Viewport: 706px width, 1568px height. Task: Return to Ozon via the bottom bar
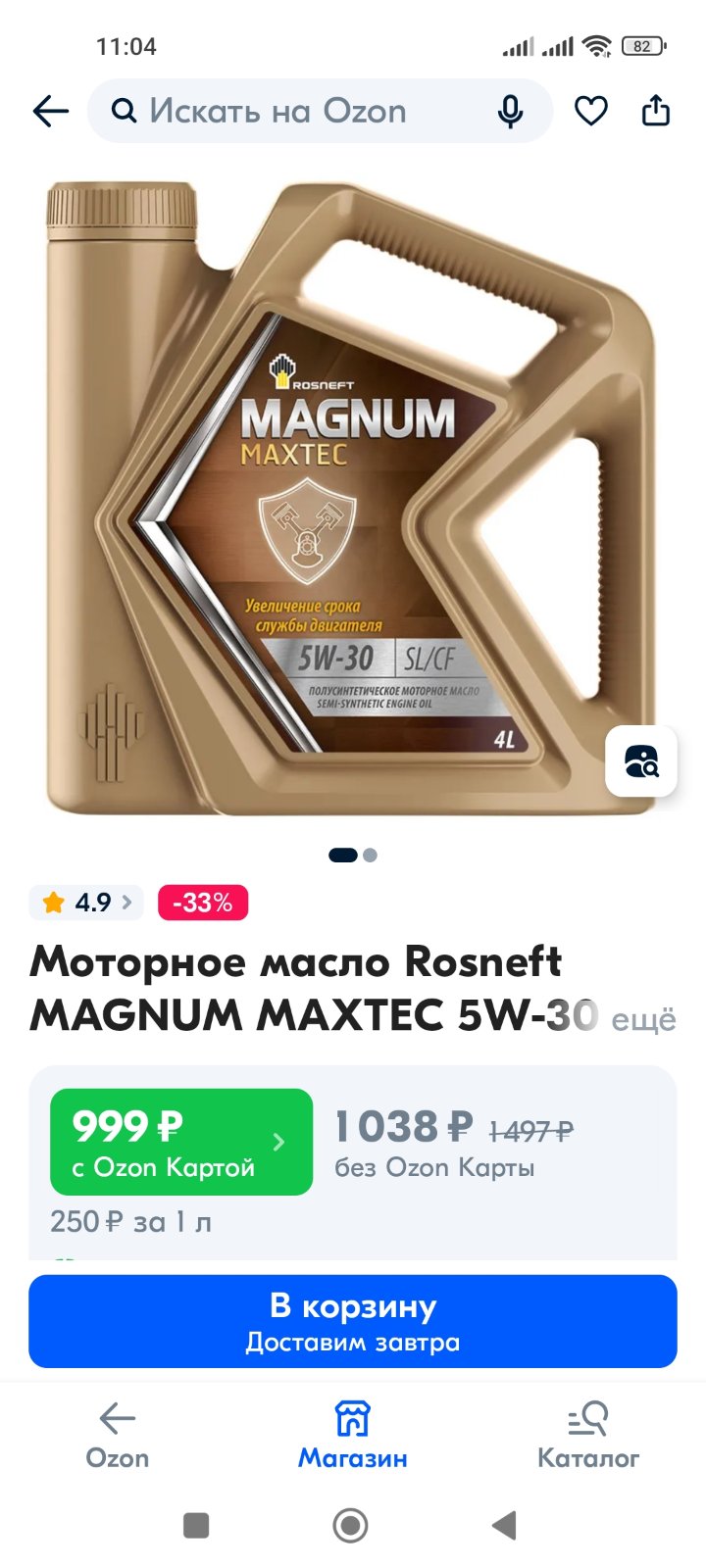[118, 1436]
